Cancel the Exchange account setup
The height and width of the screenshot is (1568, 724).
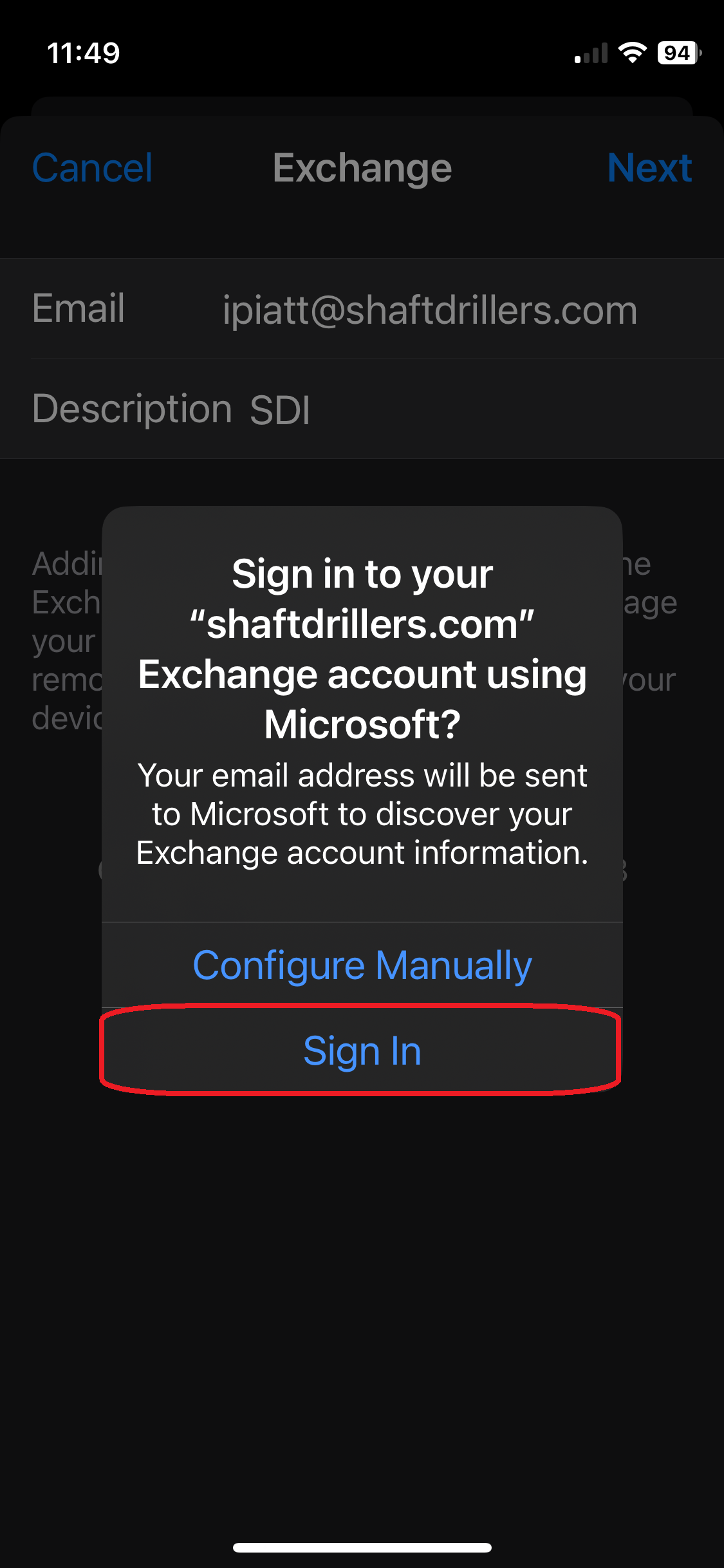(x=92, y=168)
